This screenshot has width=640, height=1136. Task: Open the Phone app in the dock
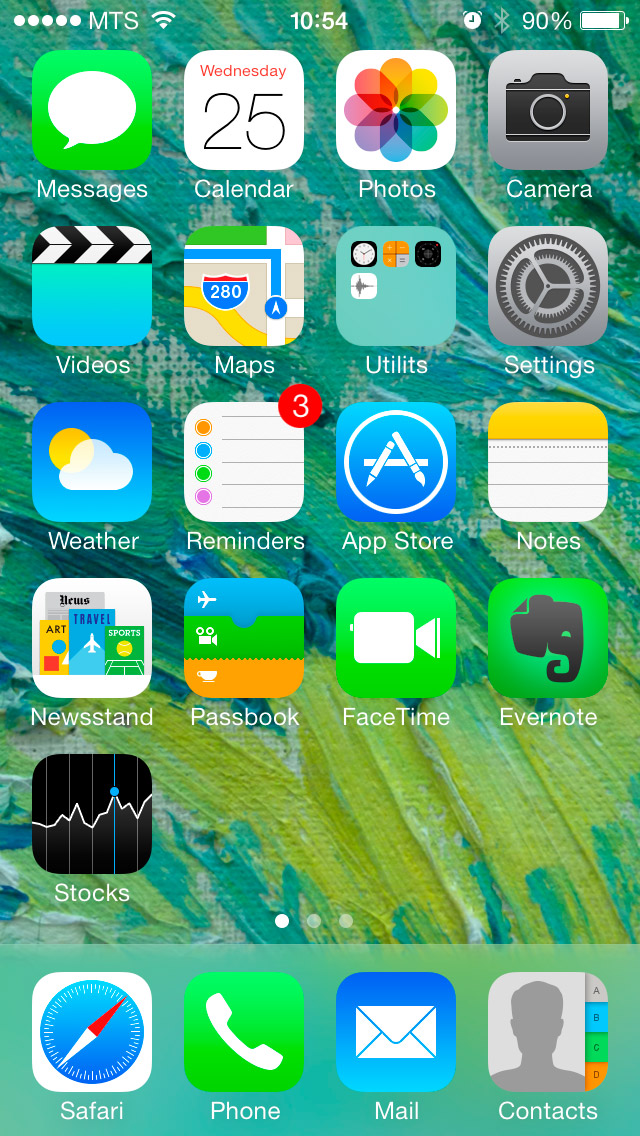244,1032
